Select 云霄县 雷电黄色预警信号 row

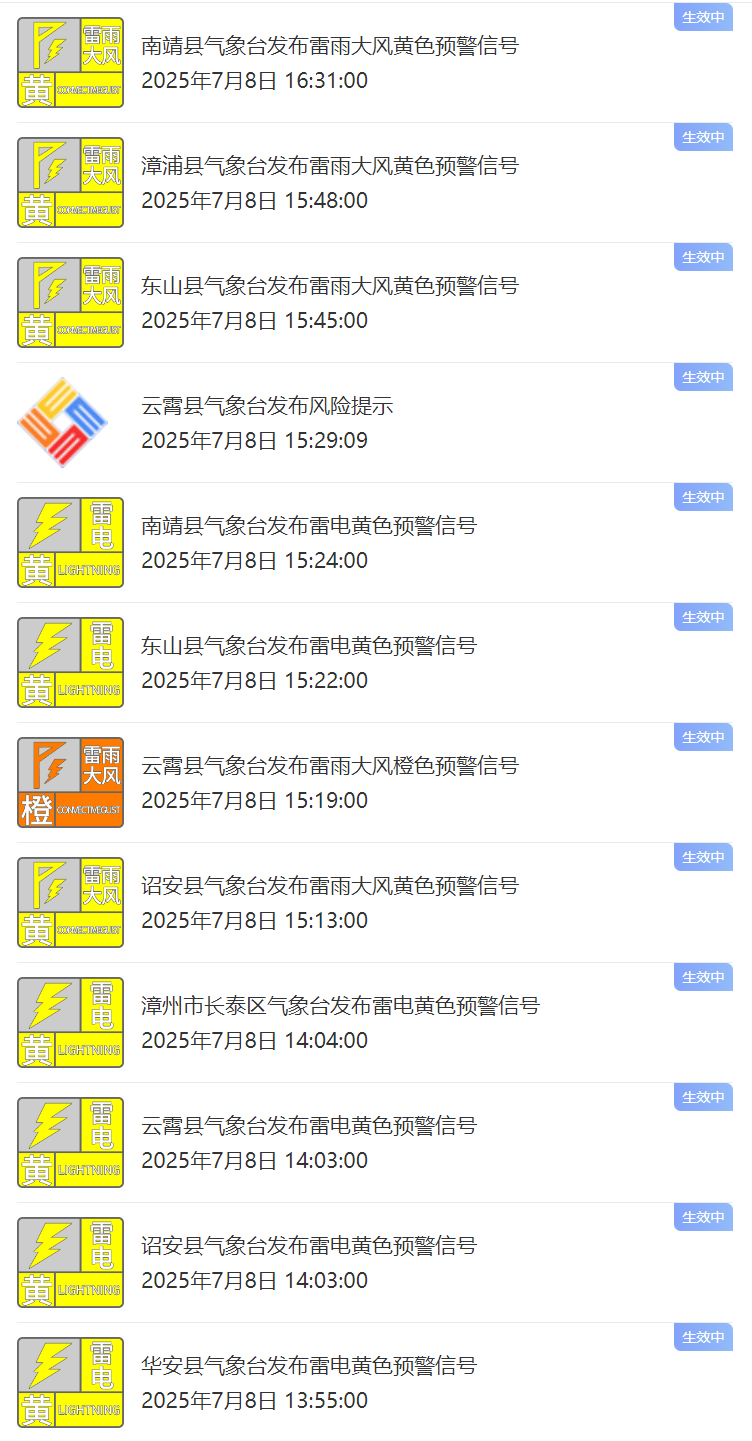[309, 1126]
